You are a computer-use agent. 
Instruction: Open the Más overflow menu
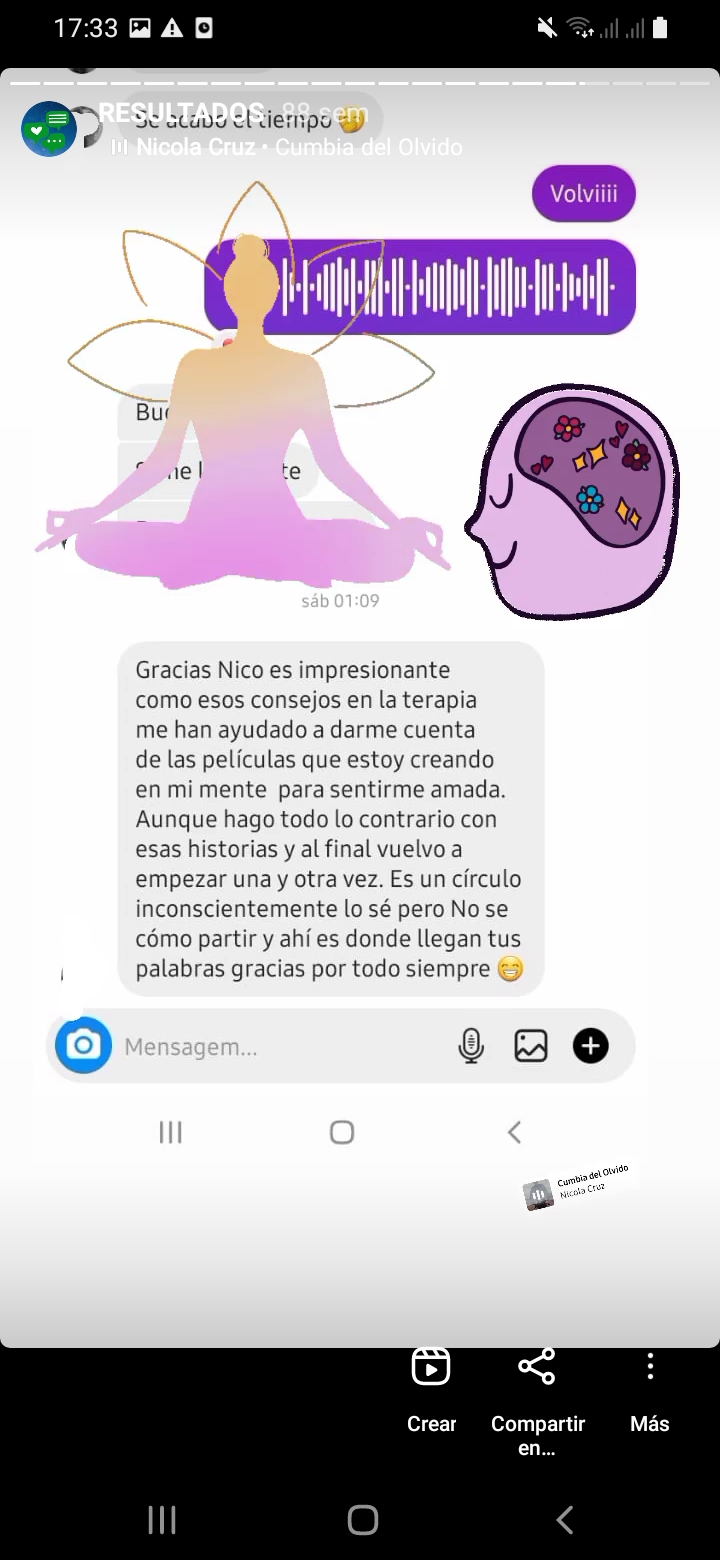pyautogui.click(x=649, y=1391)
